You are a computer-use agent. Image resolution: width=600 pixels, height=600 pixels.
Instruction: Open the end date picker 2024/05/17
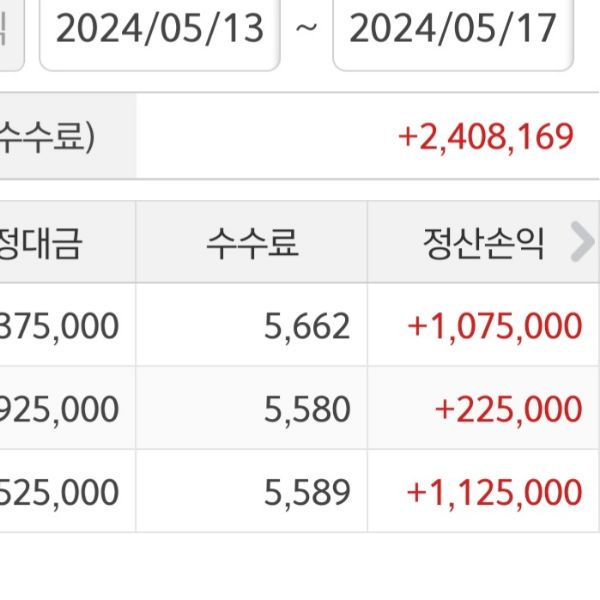click(452, 30)
